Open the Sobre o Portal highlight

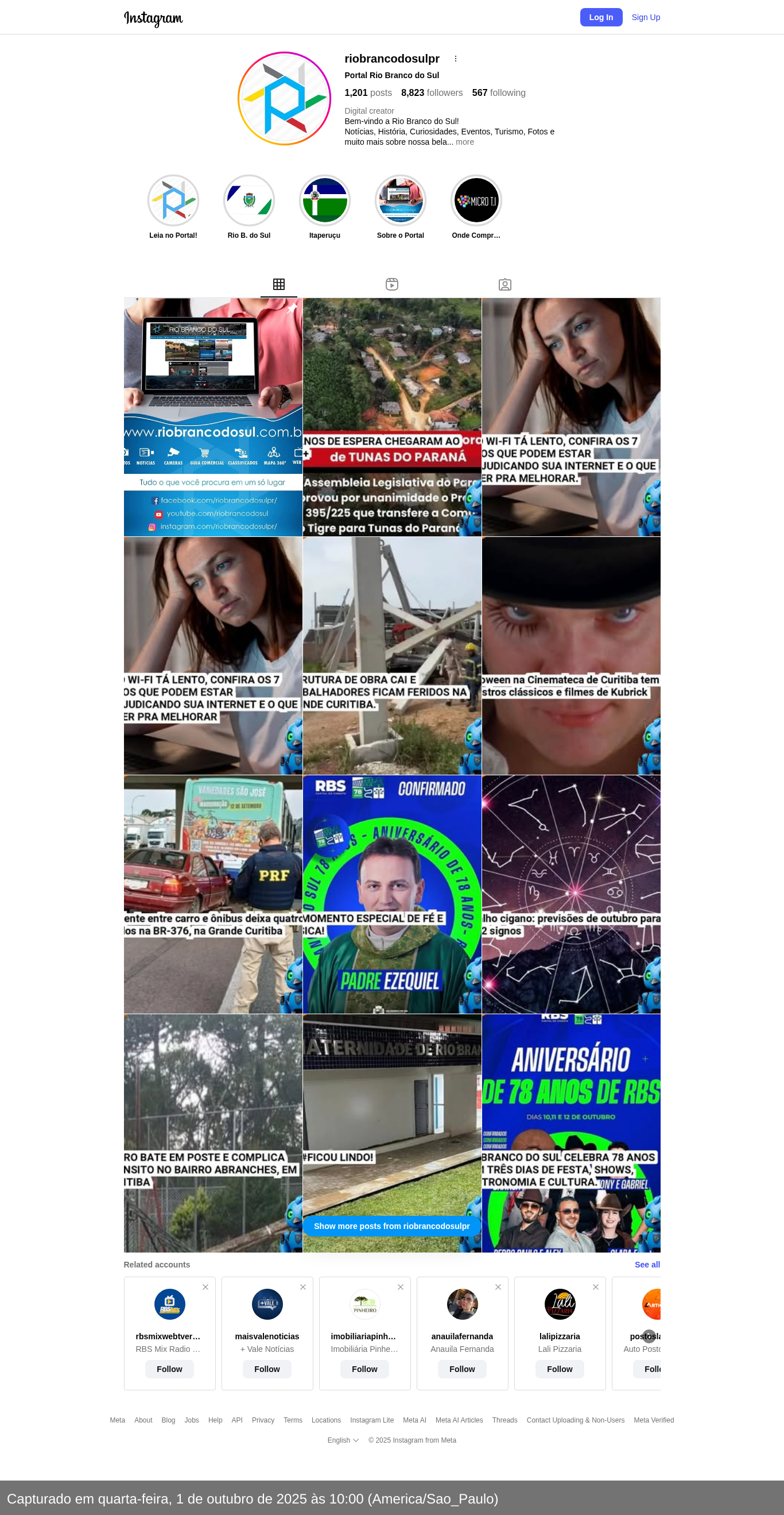coord(400,201)
